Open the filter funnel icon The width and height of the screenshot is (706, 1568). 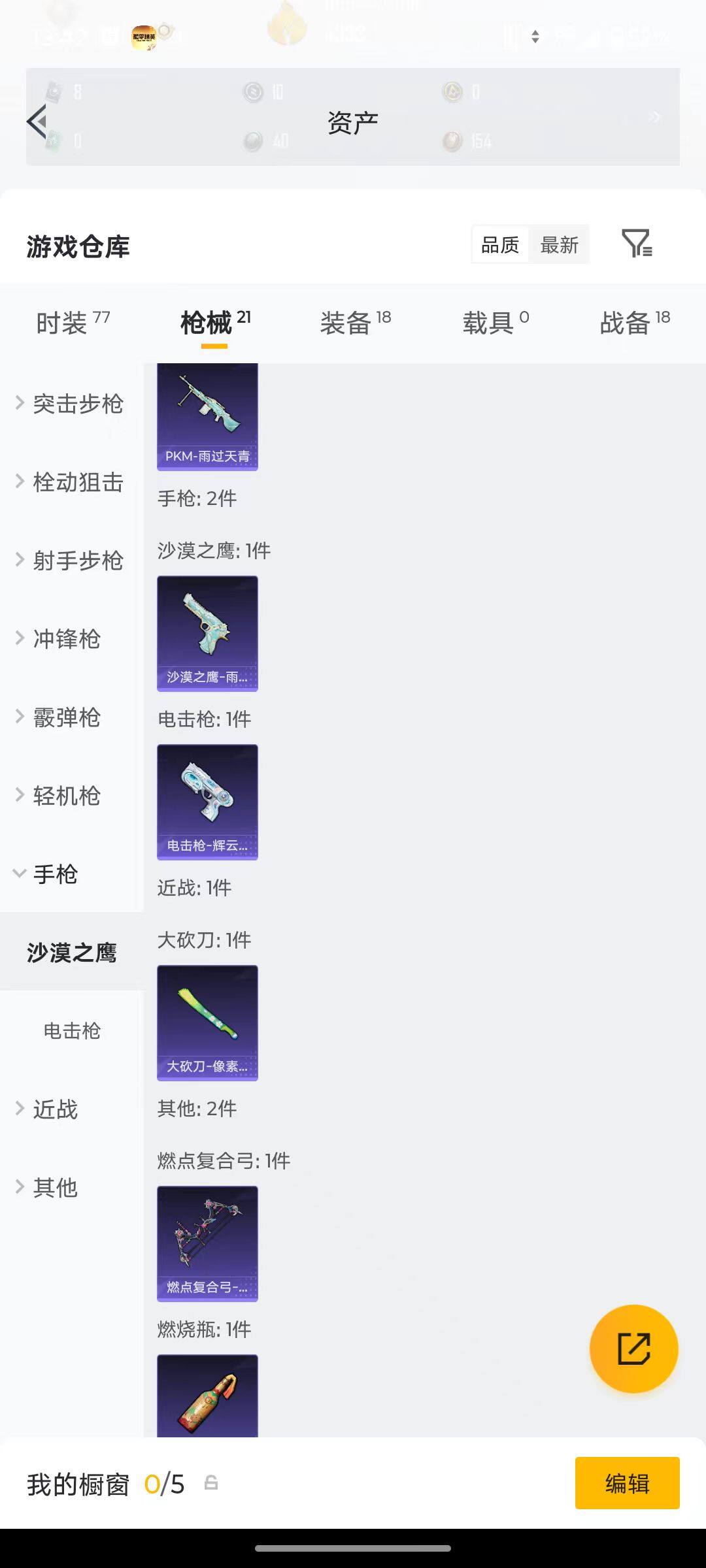[637, 244]
